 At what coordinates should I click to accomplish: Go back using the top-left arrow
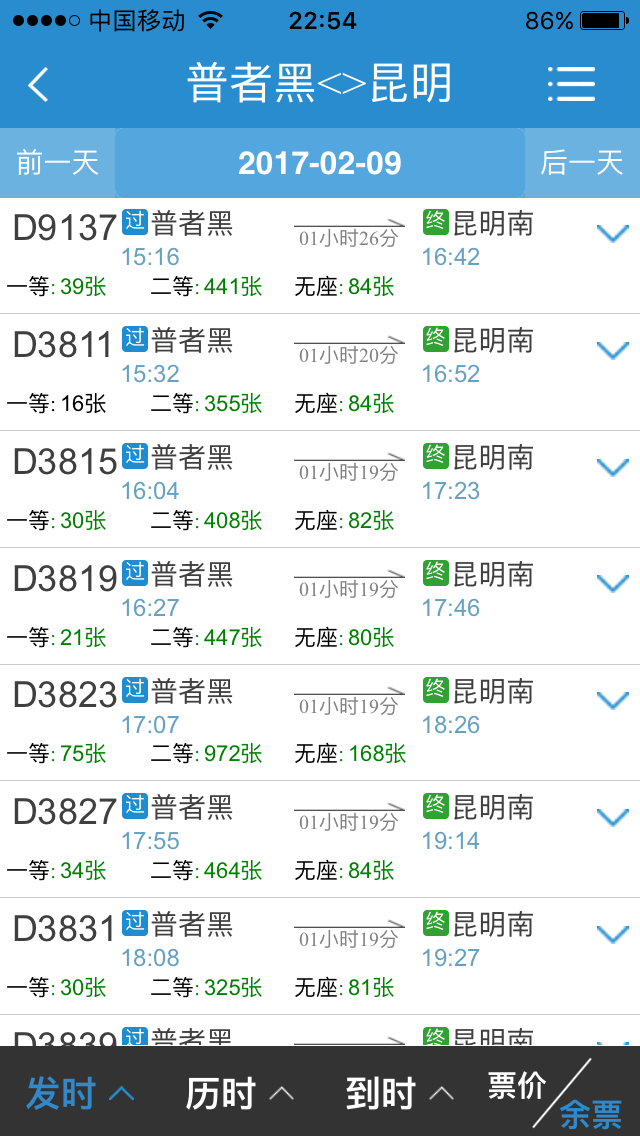click(38, 84)
